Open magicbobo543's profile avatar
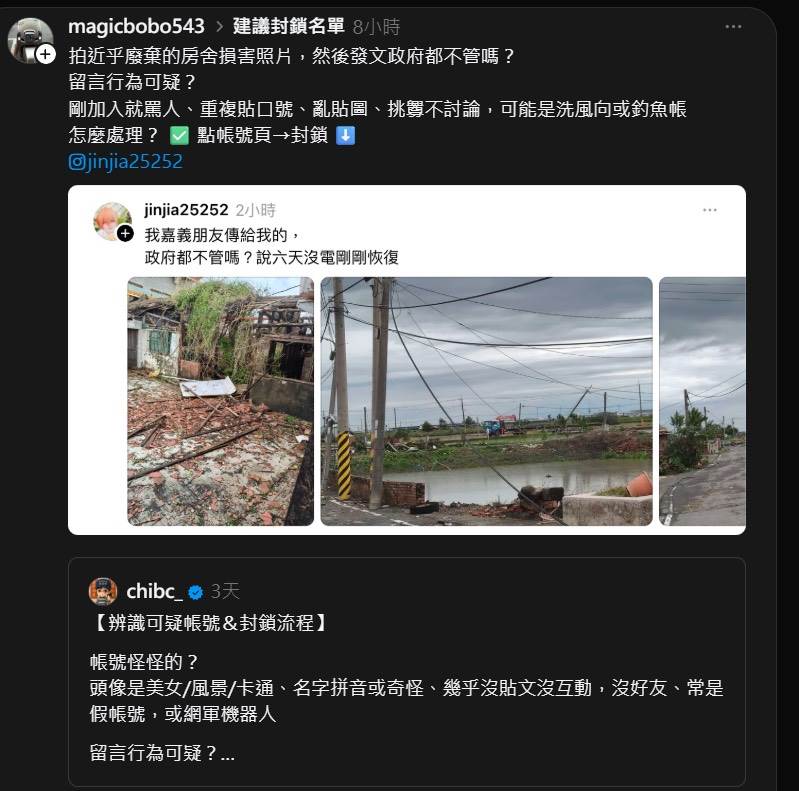Viewport: 799px width, 791px height. [29, 38]
